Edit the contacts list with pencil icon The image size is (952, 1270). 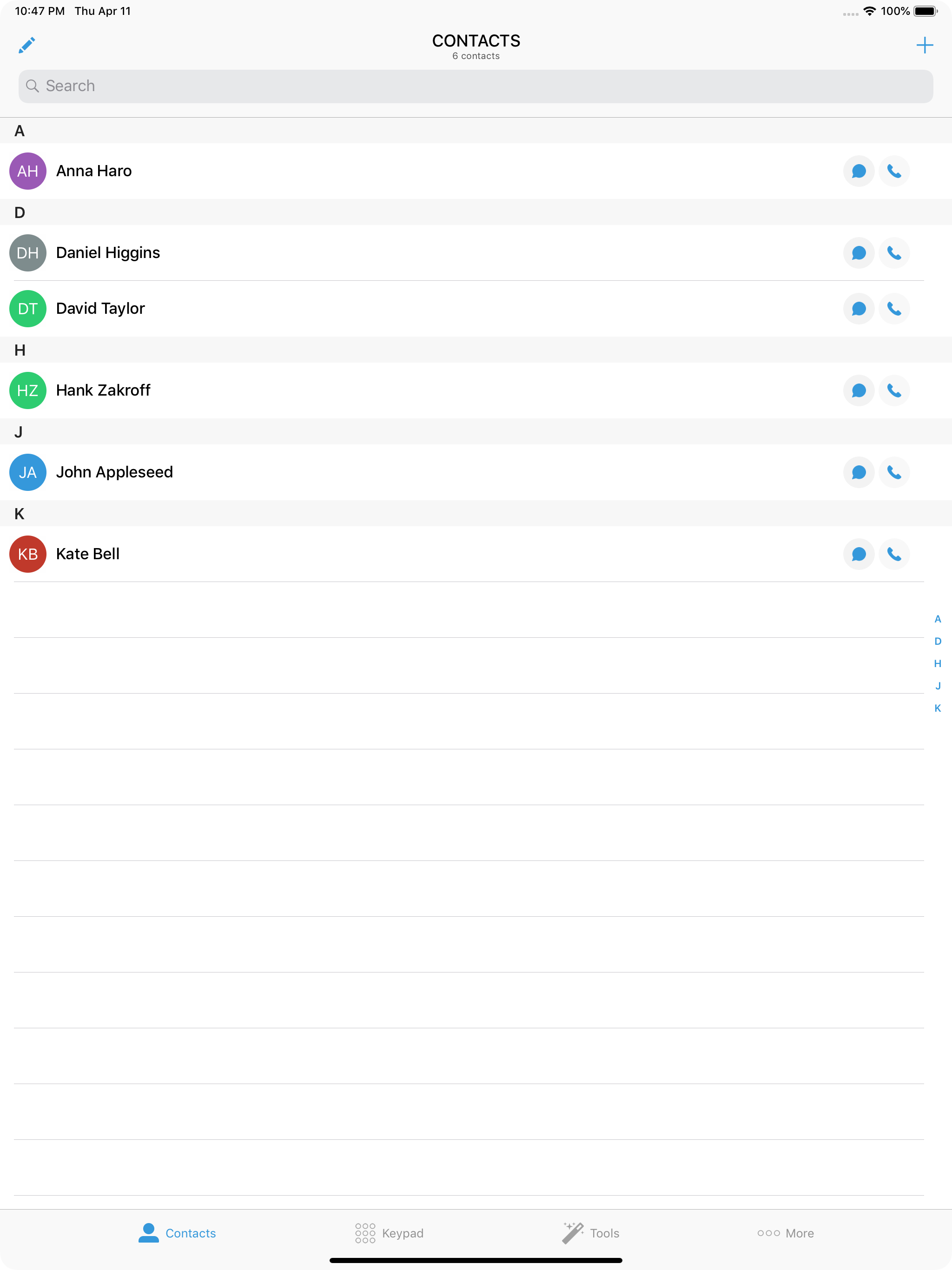(27, 45)
